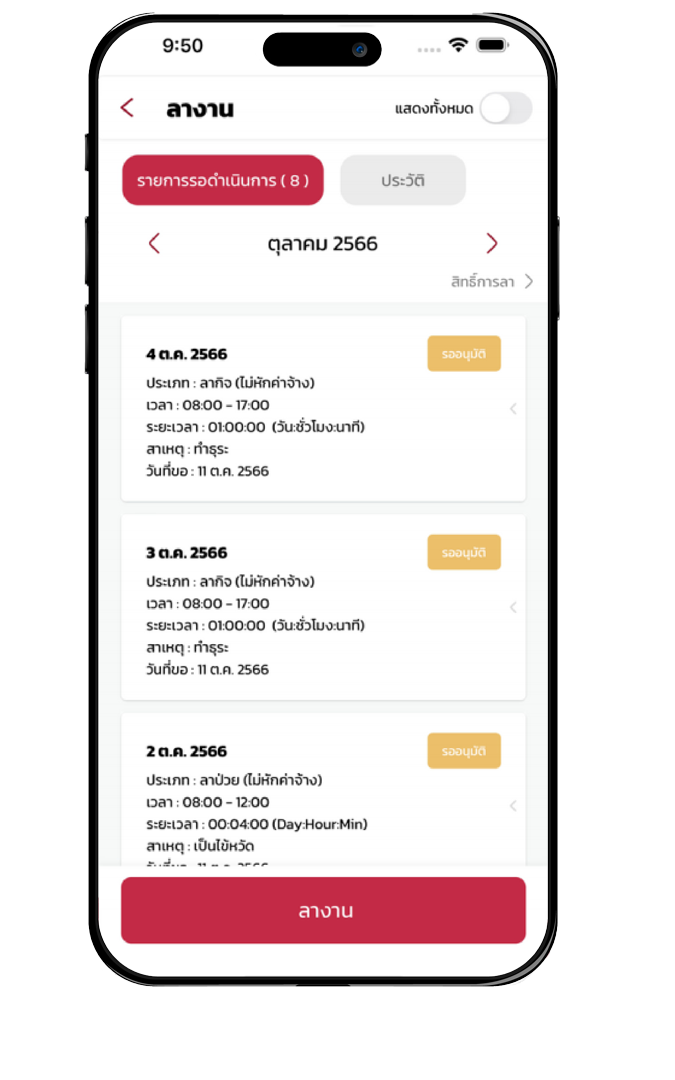Open the leave request dated 3 ต.ค. 2566
The width and height of the screenshot is (675, 1080).
tap(323, 607)
